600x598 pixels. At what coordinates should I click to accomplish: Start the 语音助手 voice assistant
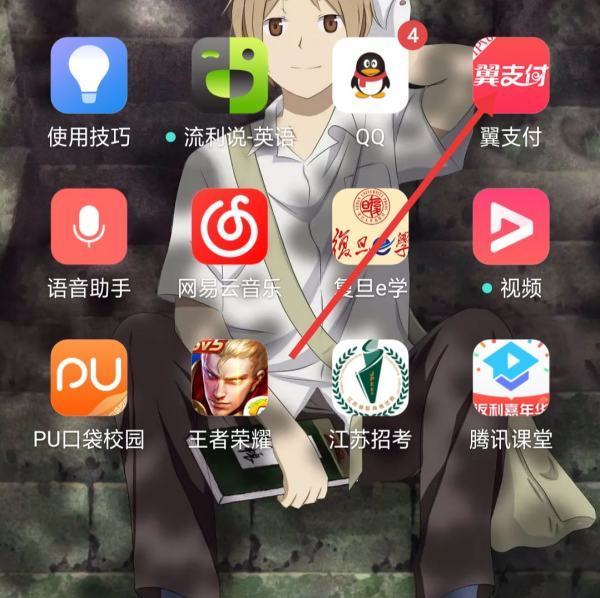[x=89, y=227]
